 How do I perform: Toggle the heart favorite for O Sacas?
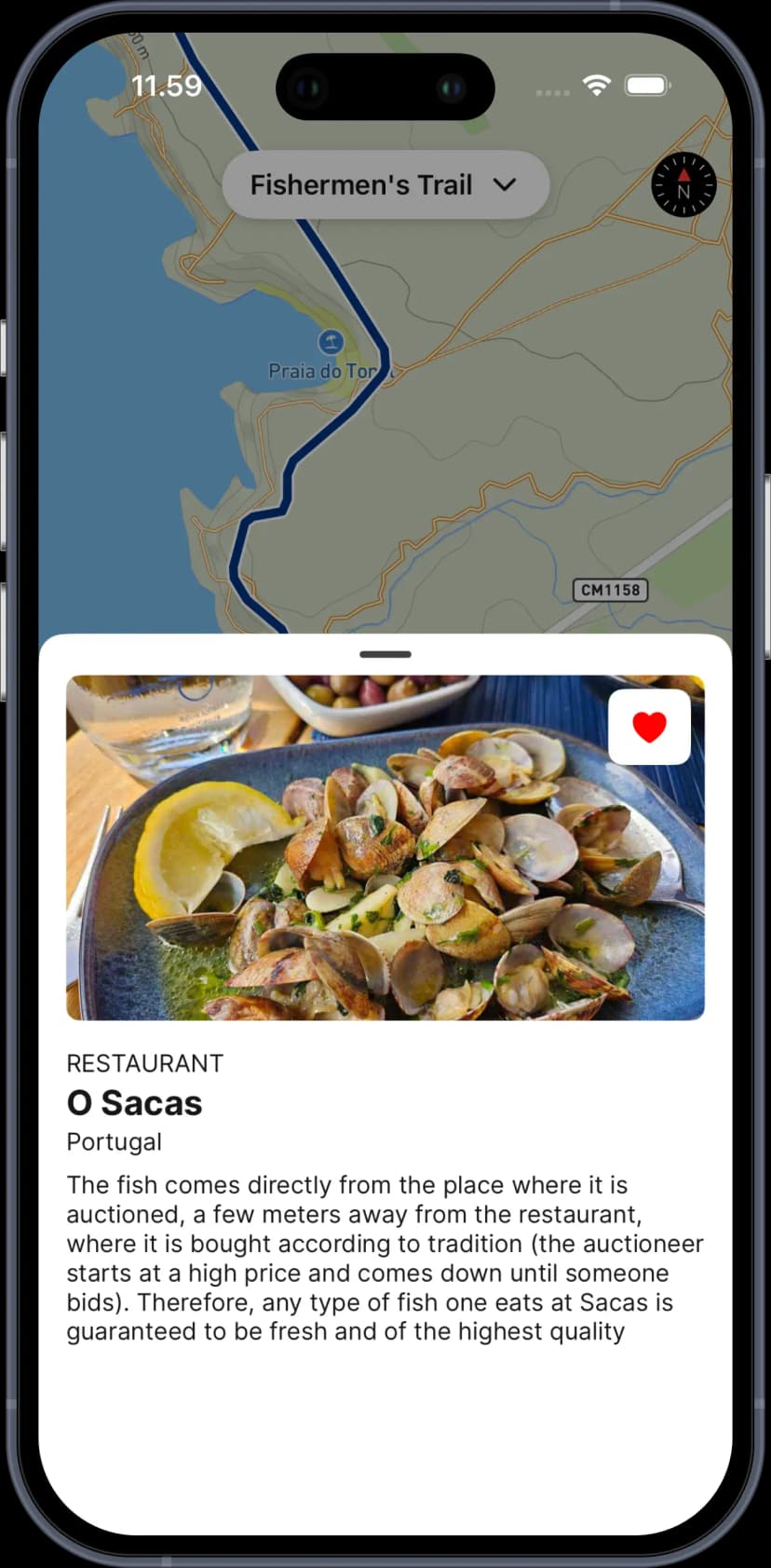pos(649,727)
